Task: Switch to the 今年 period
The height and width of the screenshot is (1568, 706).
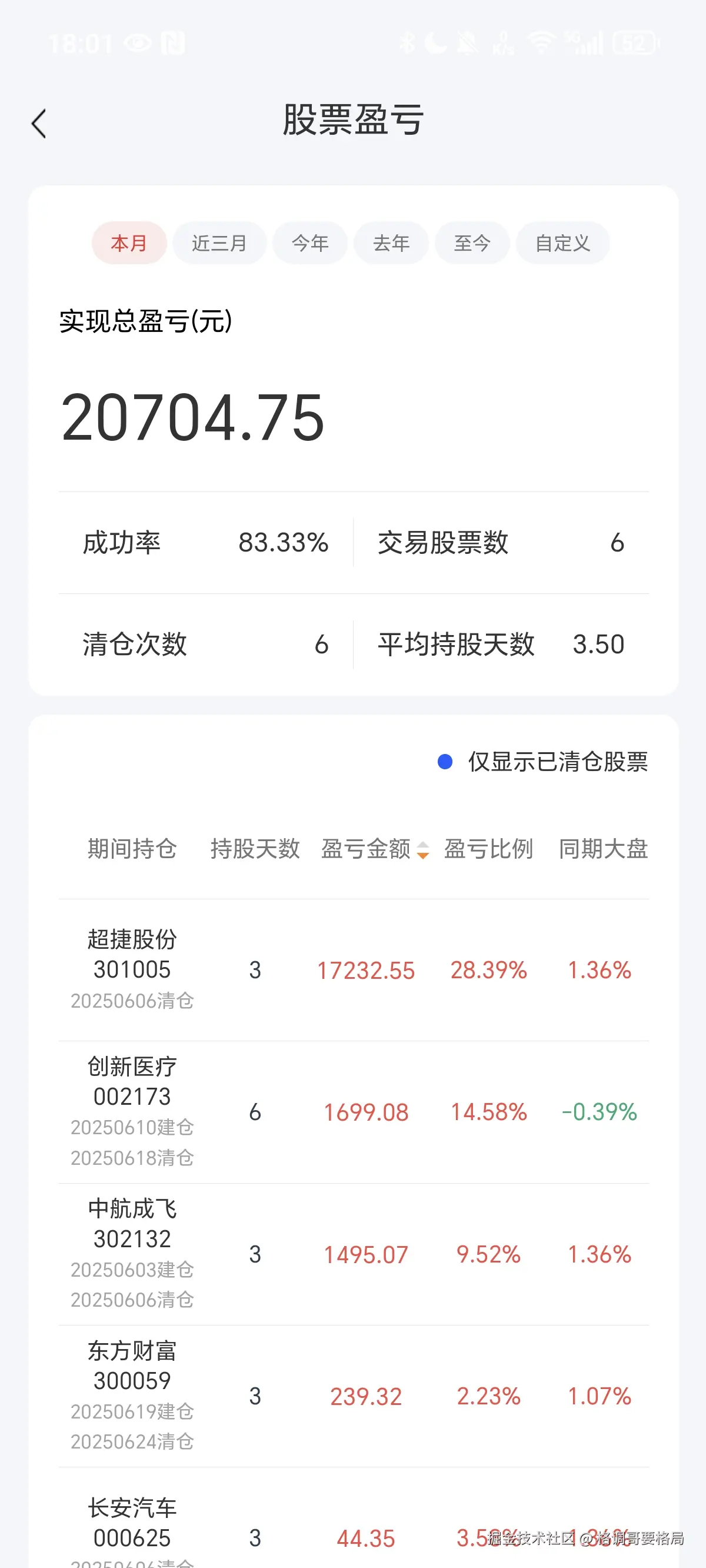Action: (x=310, y=243)
